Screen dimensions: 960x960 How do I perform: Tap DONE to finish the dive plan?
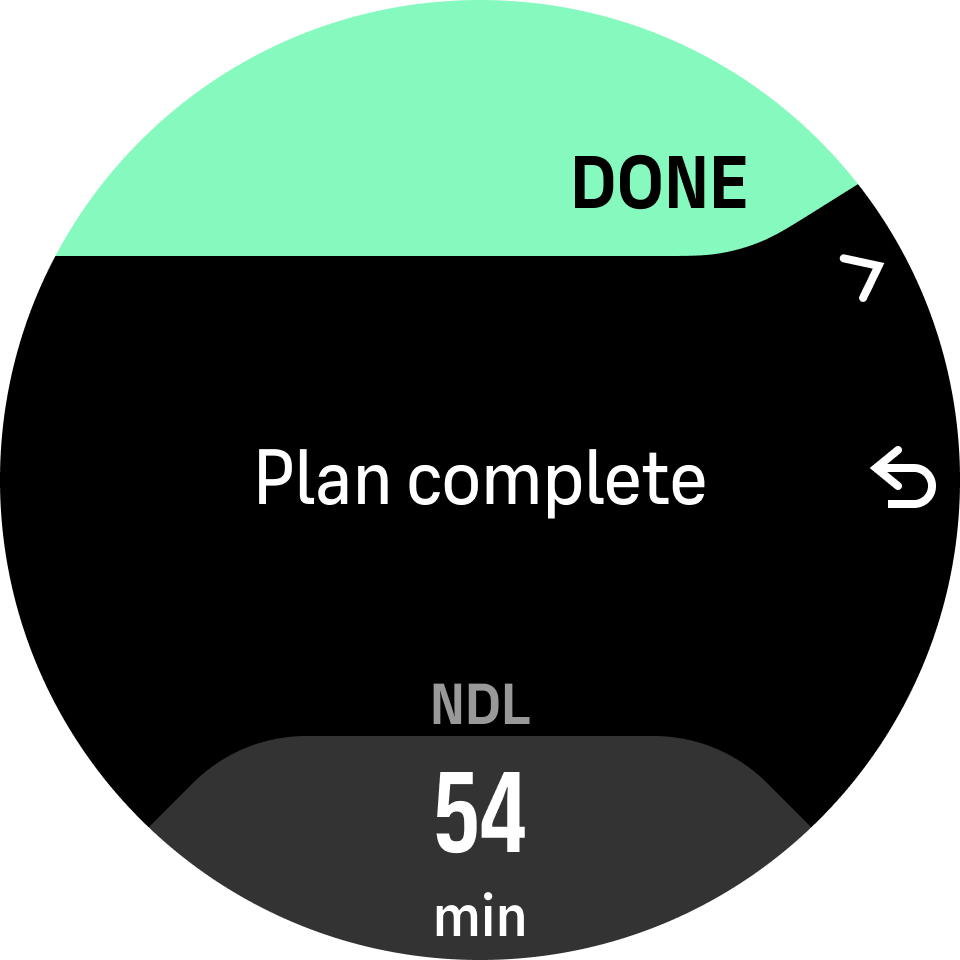pos(658,184)
